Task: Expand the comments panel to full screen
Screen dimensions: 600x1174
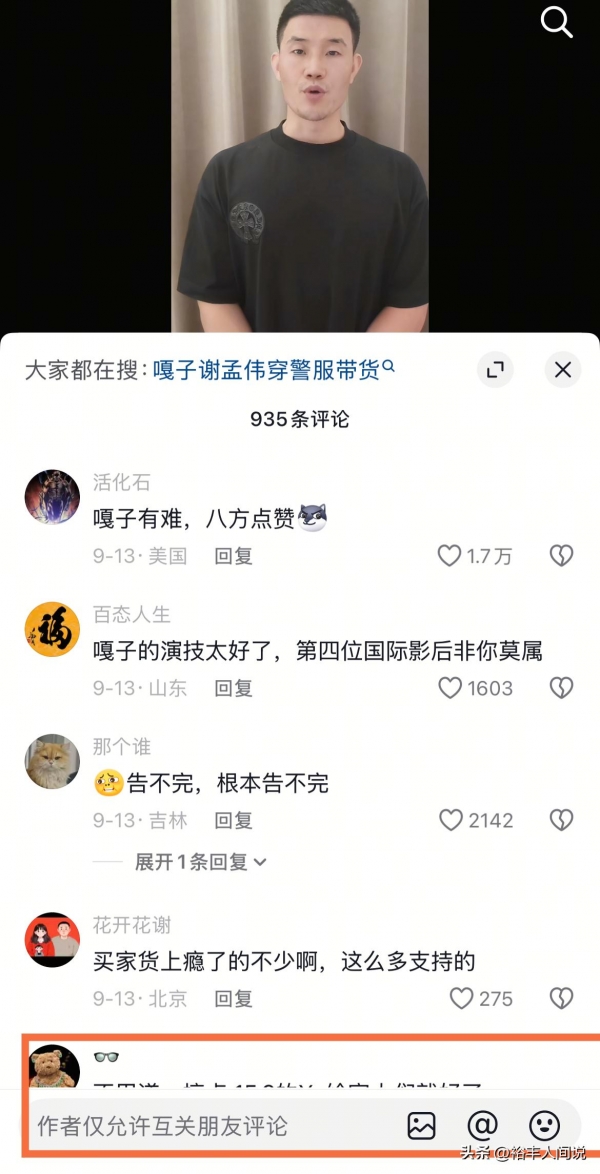Action: pyautogui.click(x=494, y=370)
